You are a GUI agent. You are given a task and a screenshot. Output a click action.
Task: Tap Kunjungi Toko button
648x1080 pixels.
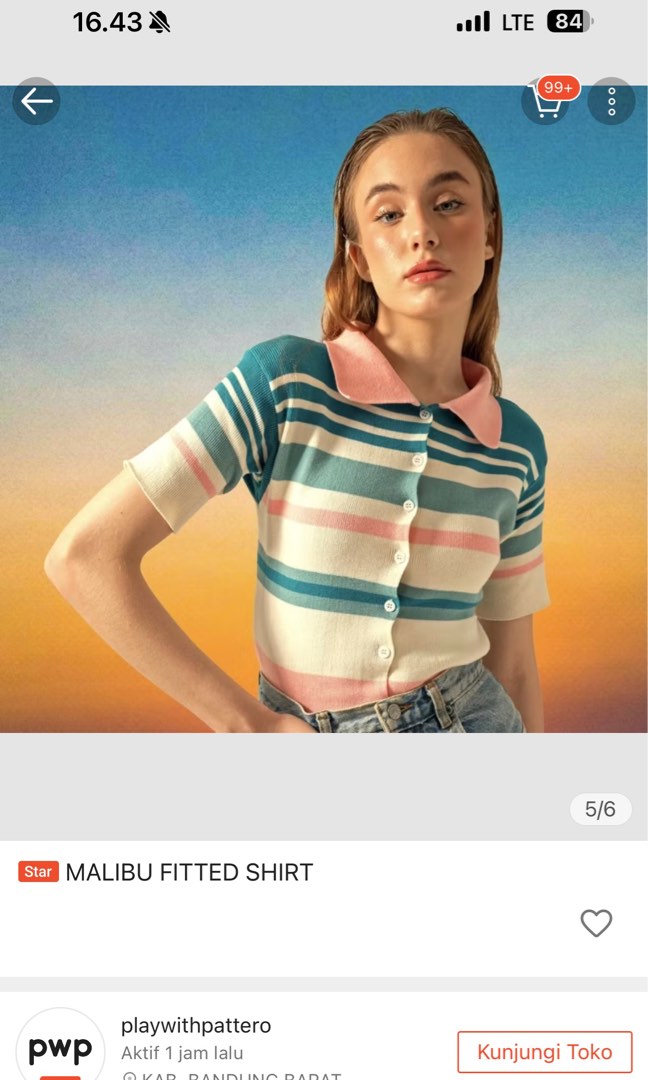[x=545, y=1052]
